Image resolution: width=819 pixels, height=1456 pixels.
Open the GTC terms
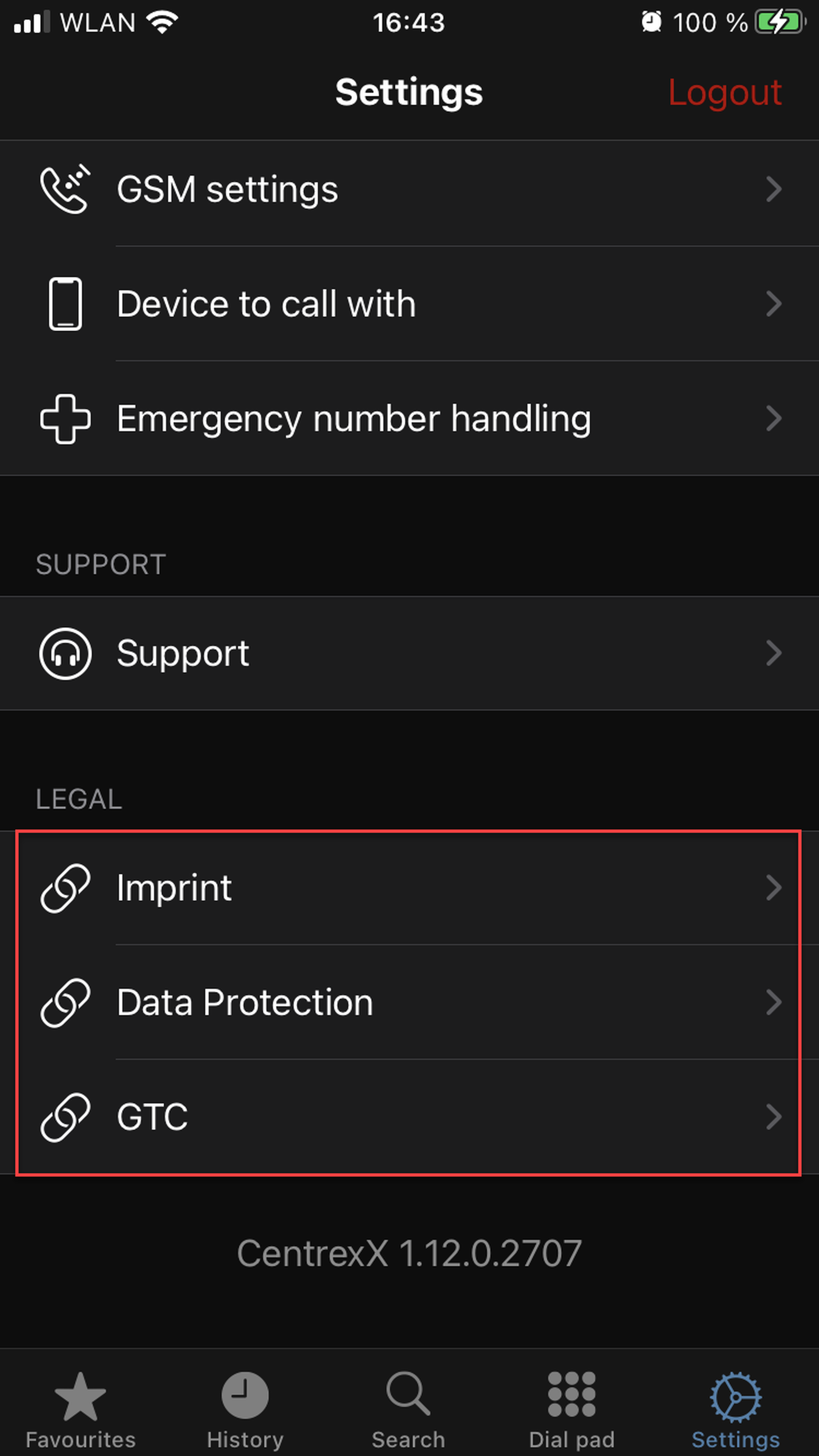coord(409,1117)
